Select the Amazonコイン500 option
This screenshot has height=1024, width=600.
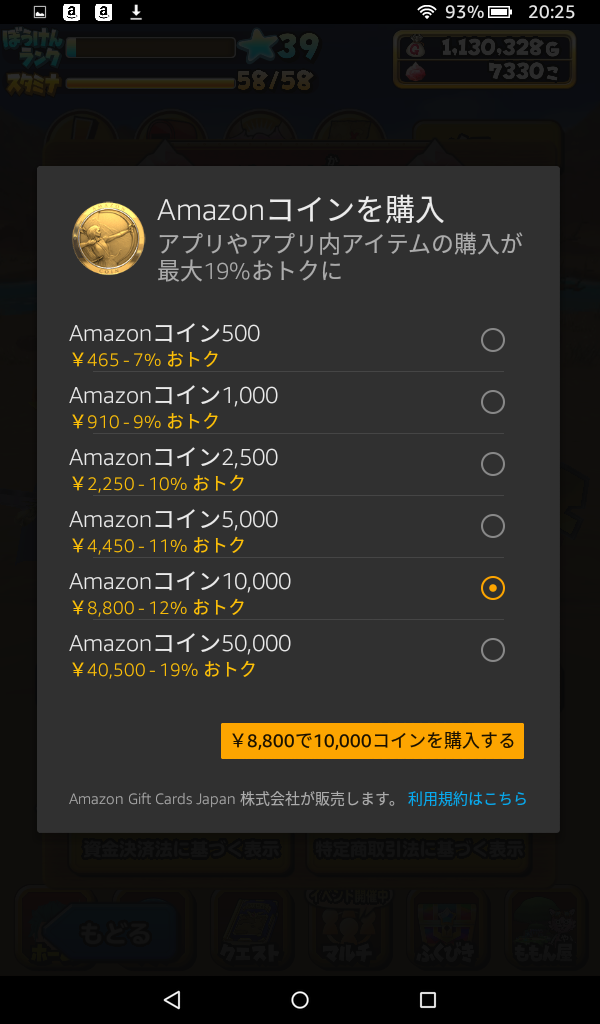492,341
